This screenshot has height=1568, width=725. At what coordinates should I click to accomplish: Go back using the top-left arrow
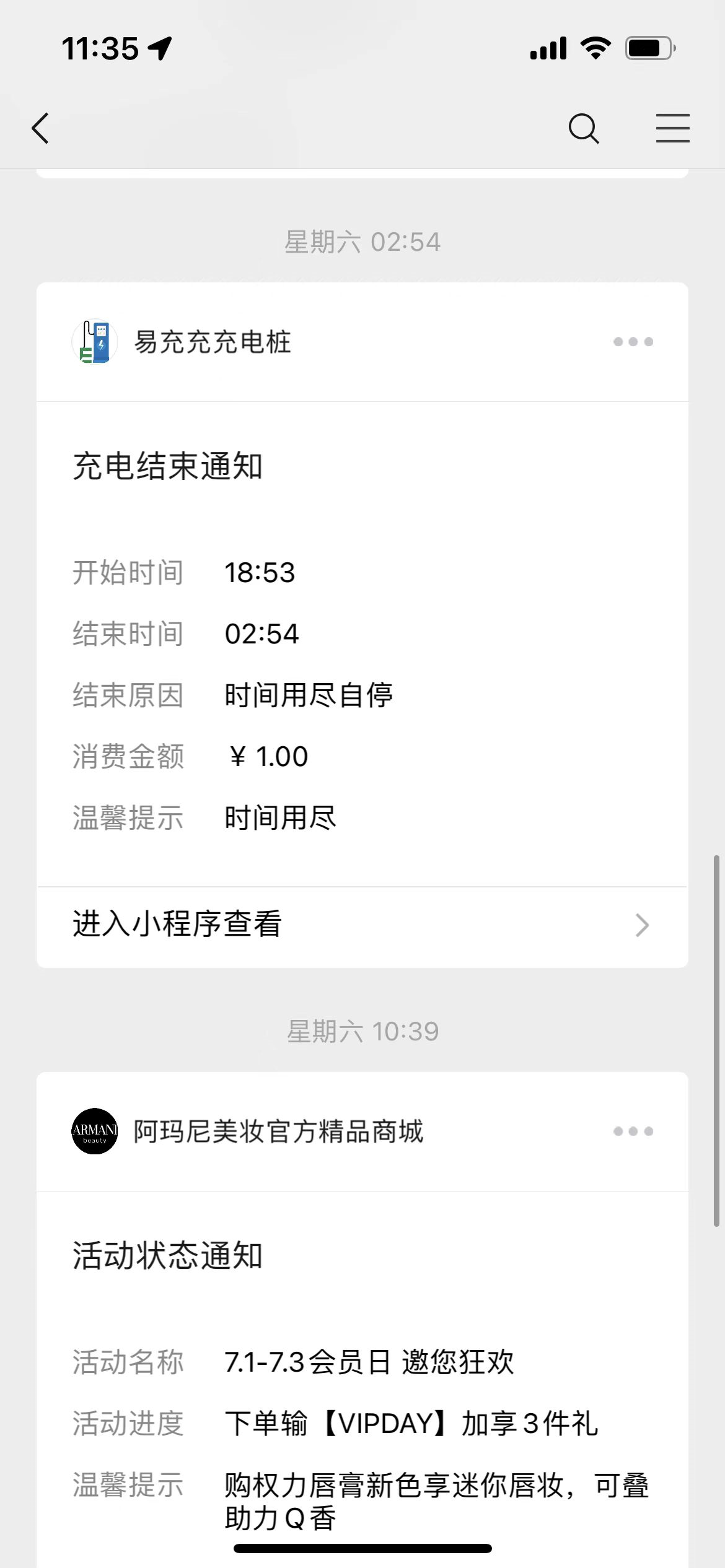41,128
